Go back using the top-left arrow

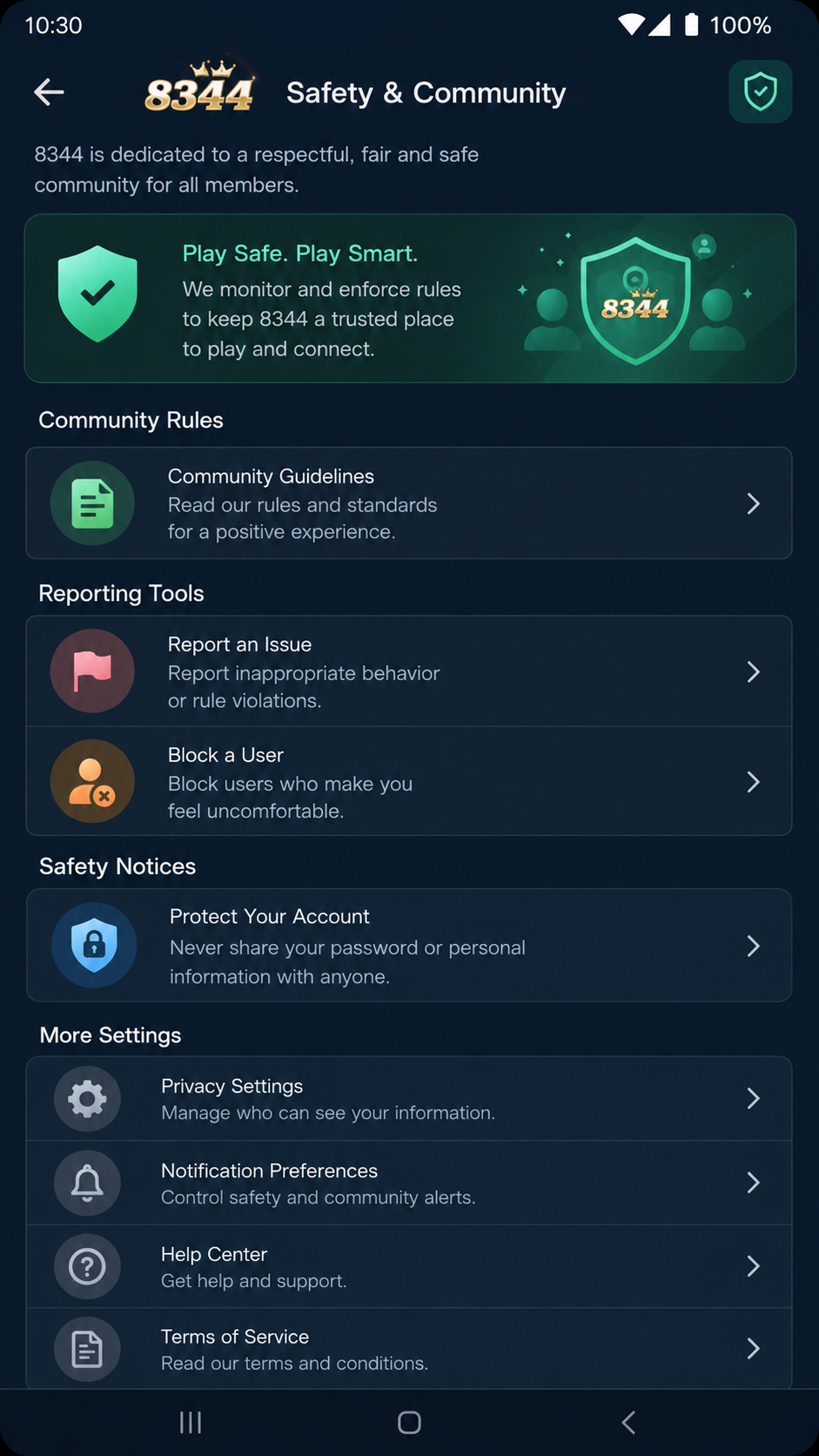coord(49,91)
